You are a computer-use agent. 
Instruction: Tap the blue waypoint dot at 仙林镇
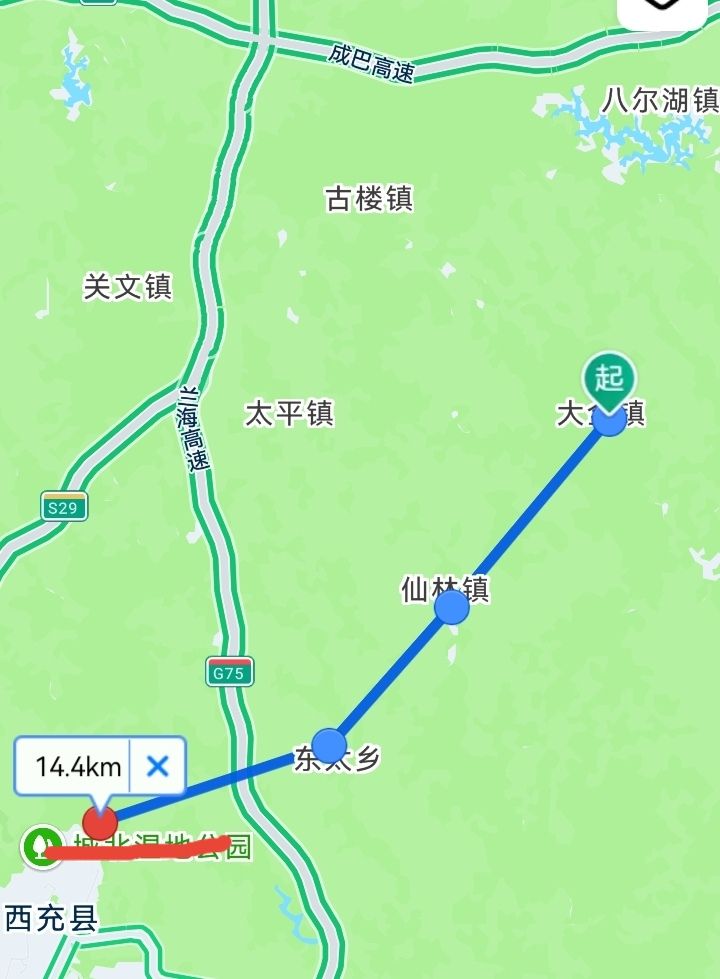point(452,606)
